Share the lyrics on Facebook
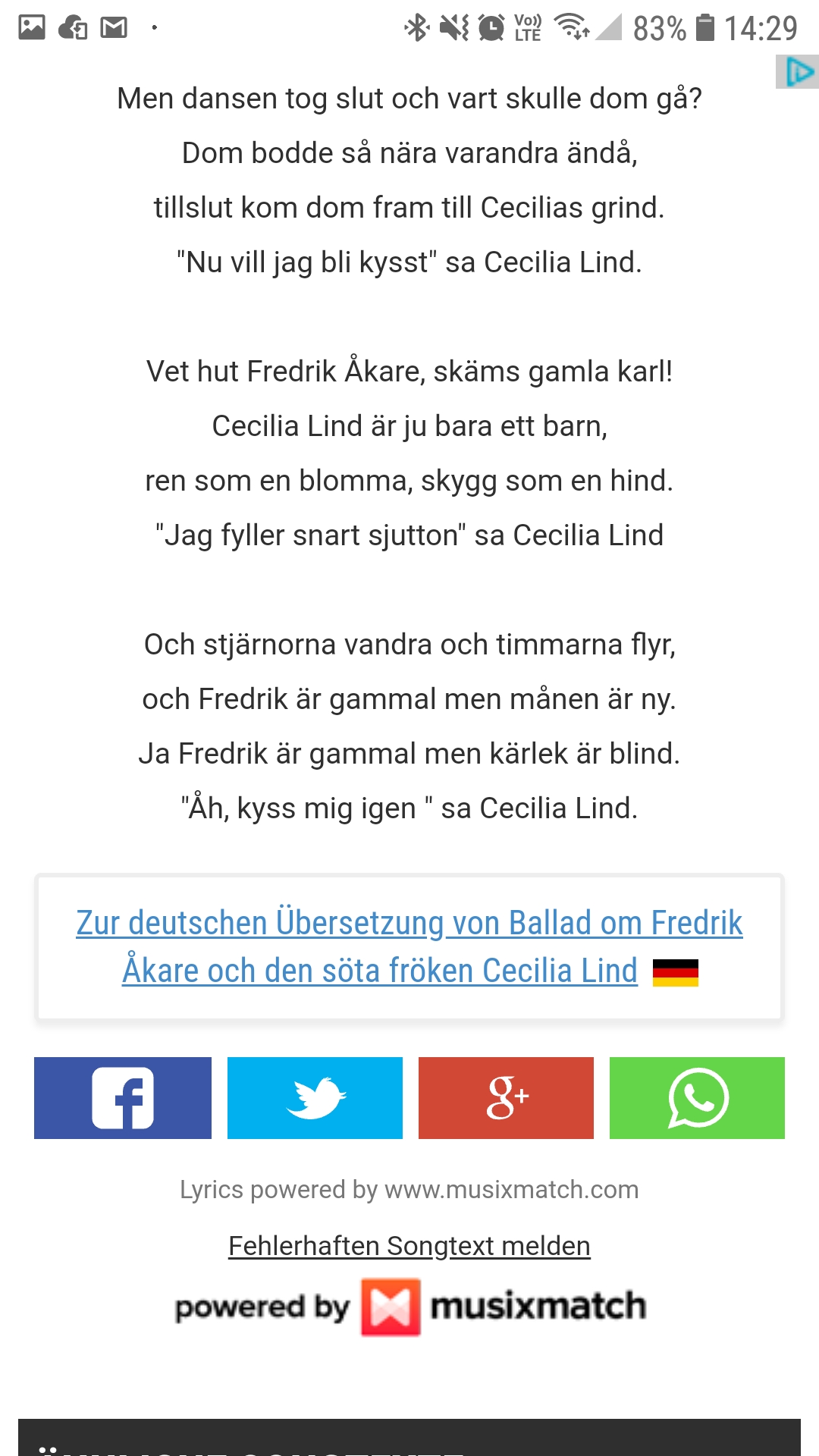 (x=123, y=1097)
